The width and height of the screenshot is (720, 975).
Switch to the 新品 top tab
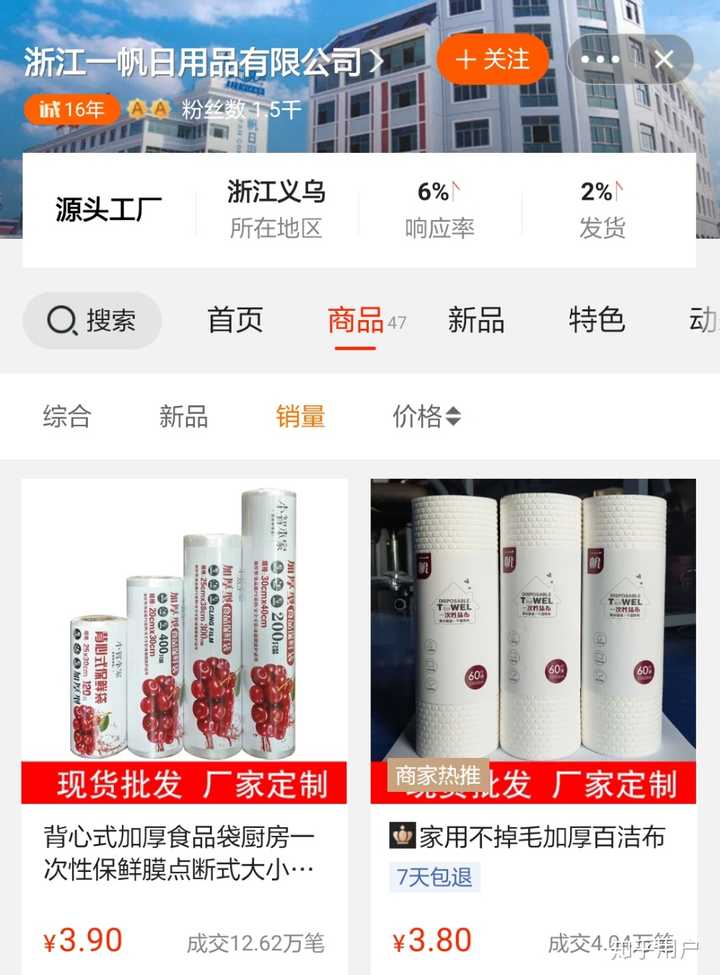(x=476, y=320)
